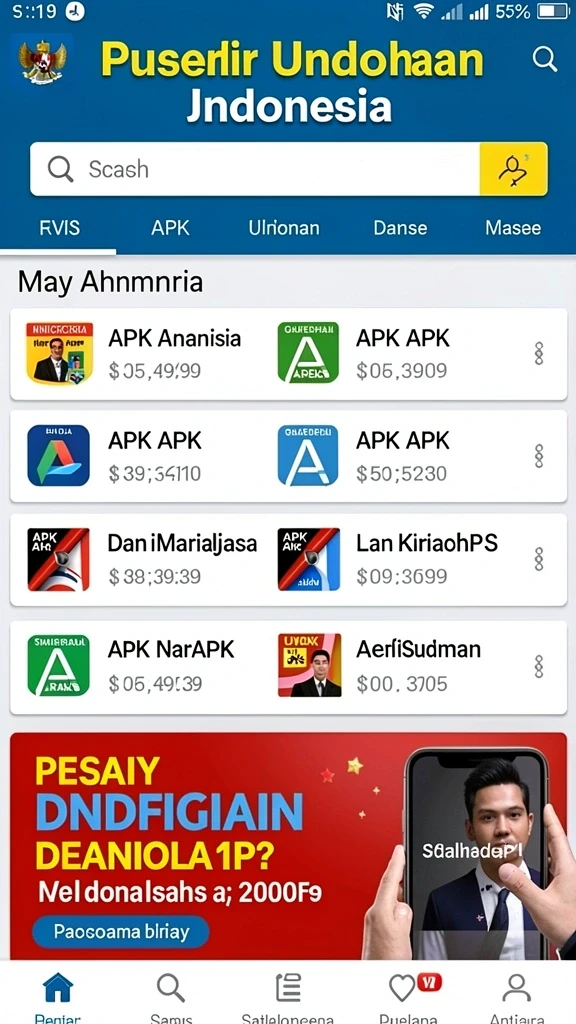Tap the Scash search field

point(255,169)
